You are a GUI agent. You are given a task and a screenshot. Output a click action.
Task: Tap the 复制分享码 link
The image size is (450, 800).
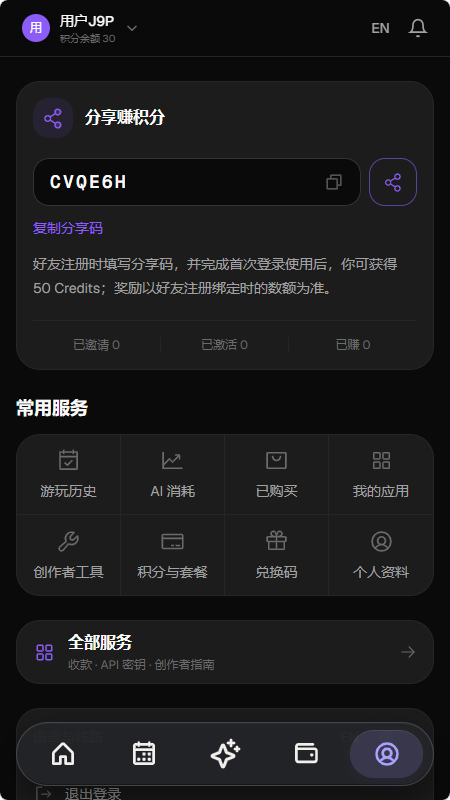(x=68, y=228)
